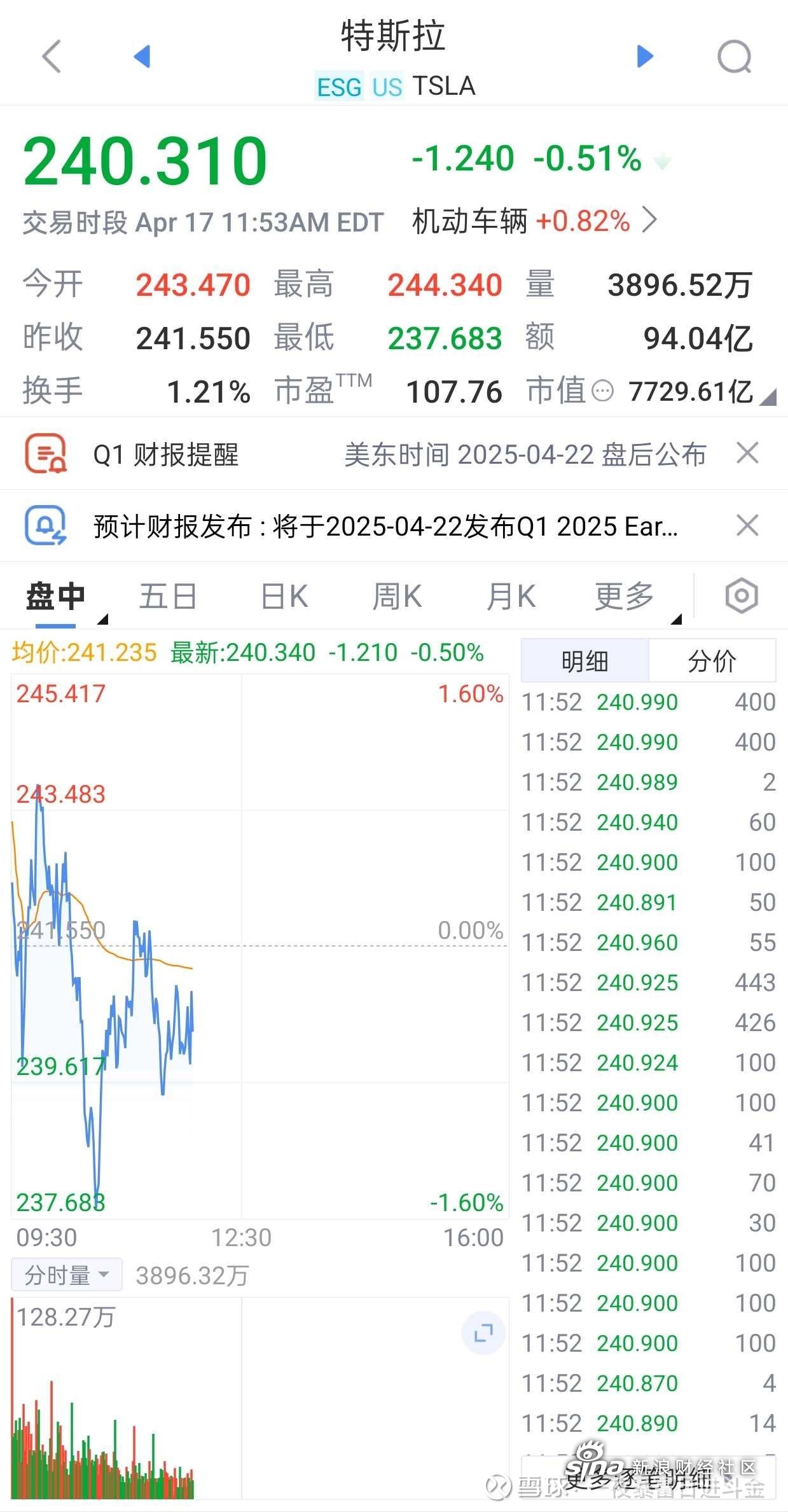Open chart settings hexagon icon
788x1512 pixels.
click(x=742, y=596)
